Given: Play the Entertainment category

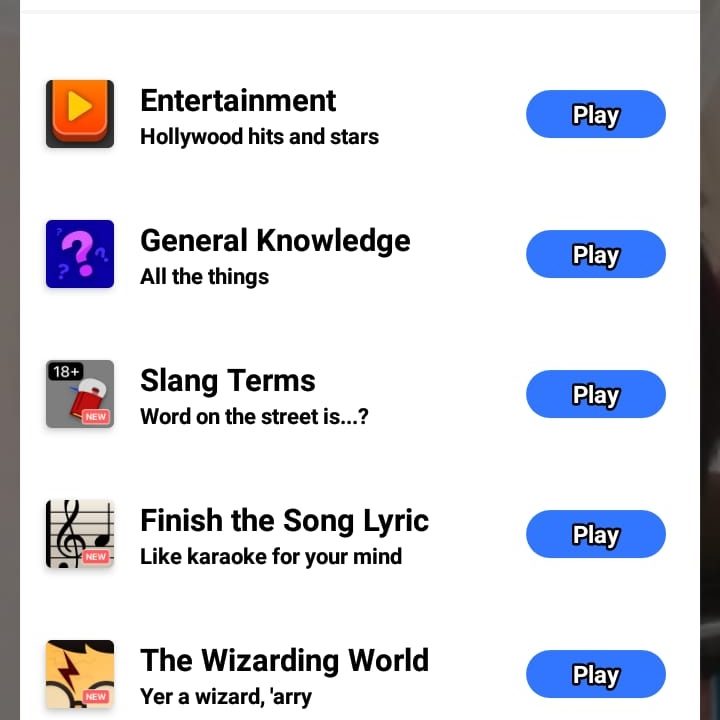Looking at the screenshot, I should pos(595,114).
